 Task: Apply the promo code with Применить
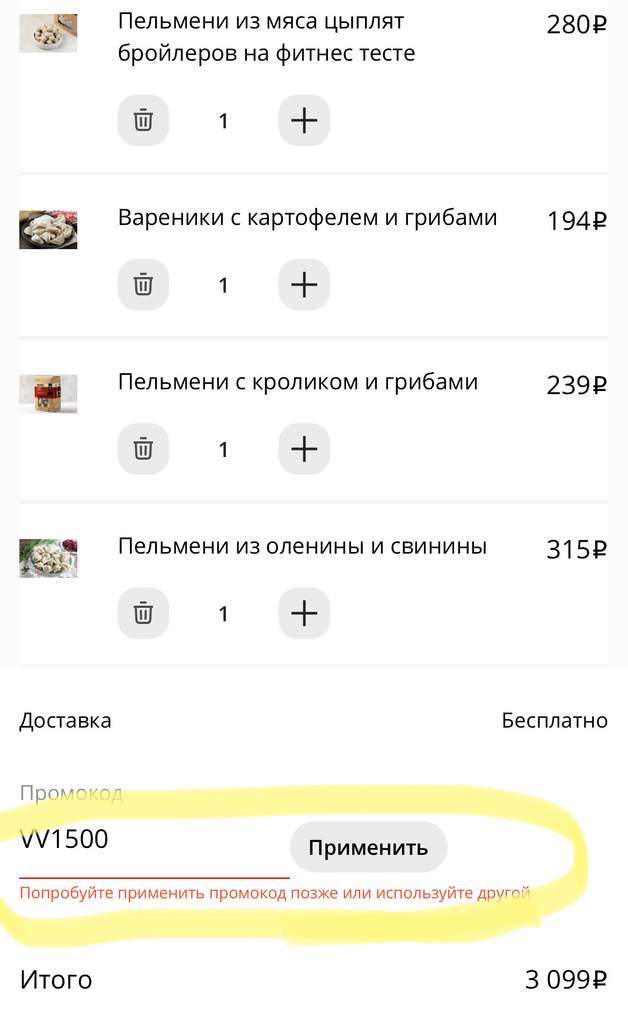(368, 848)
